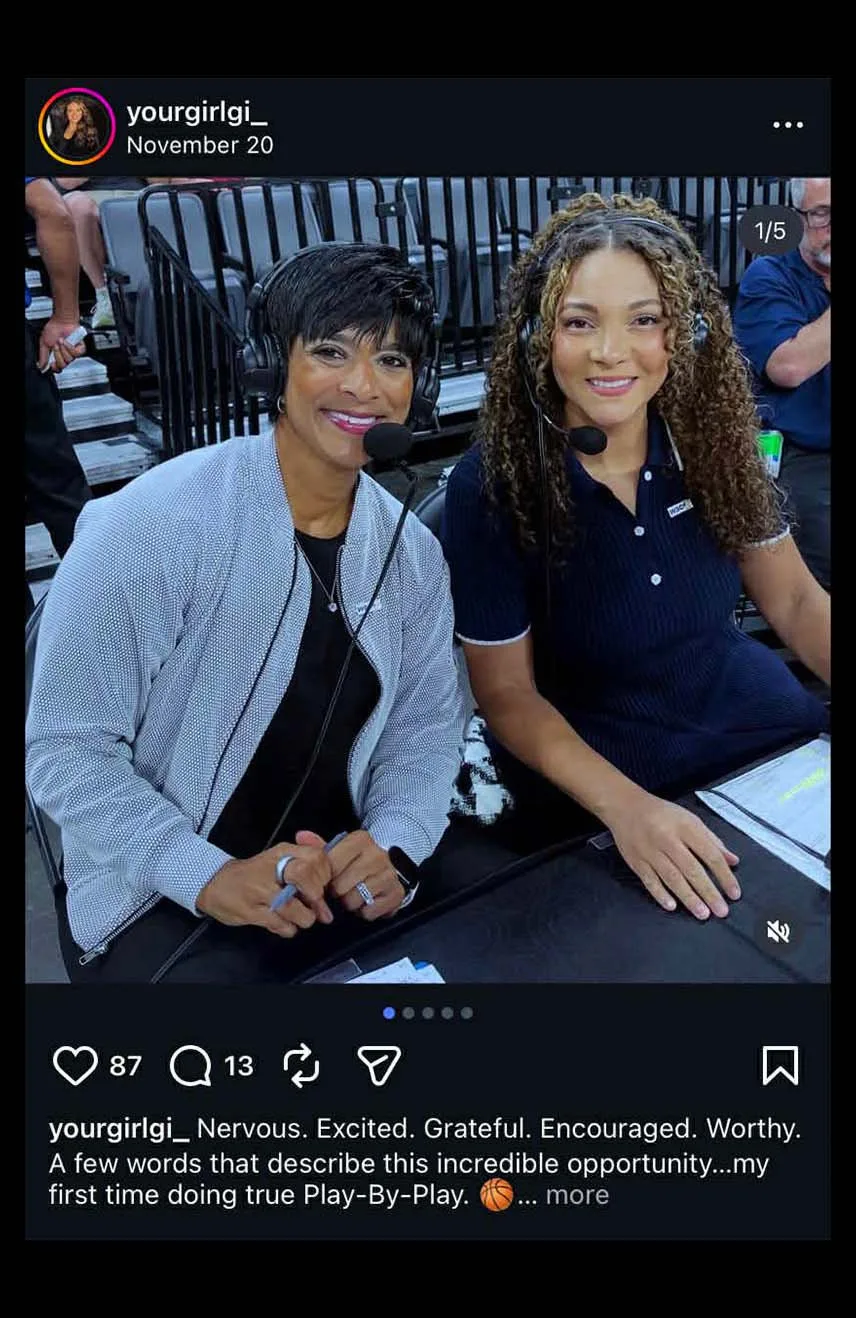Share the post via paper plane icon
Image resolution: width=856 pixels, height=1318 pixels.
point(379,1066)
